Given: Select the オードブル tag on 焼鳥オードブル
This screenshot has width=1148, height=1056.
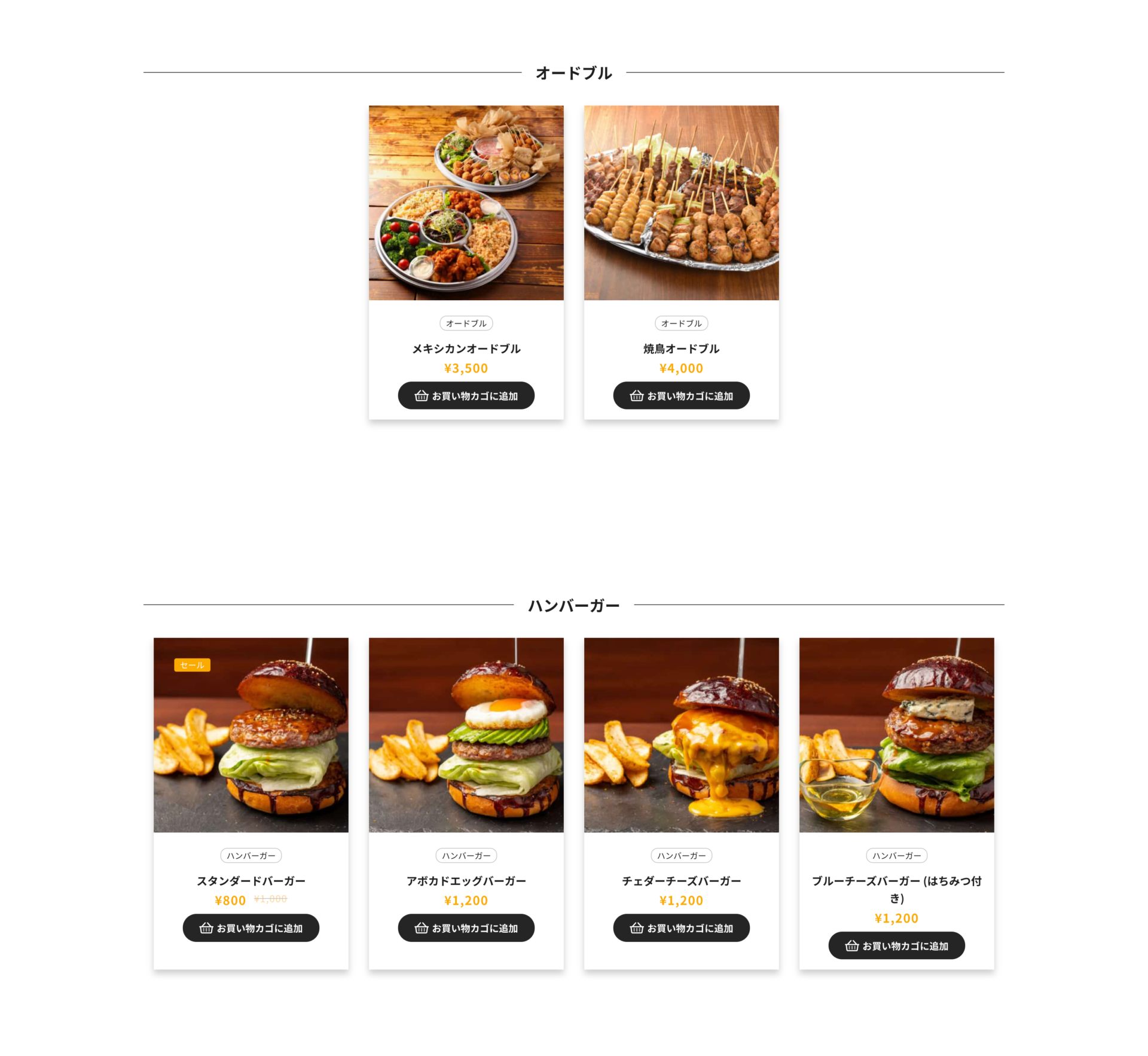Looking at the screenshot, I should click(x=681, y=323).
